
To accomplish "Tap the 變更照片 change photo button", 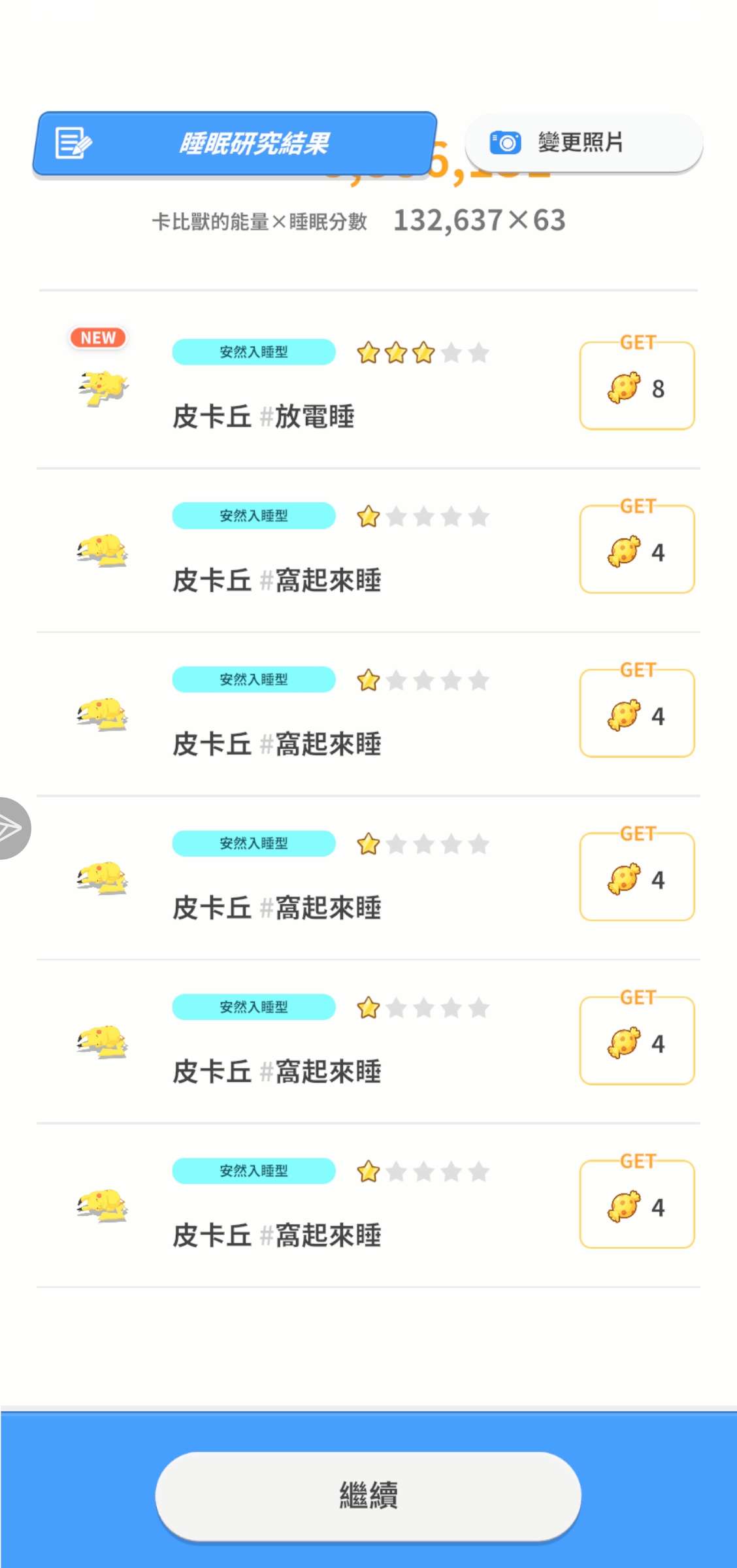I will click(x=583, y=142).
